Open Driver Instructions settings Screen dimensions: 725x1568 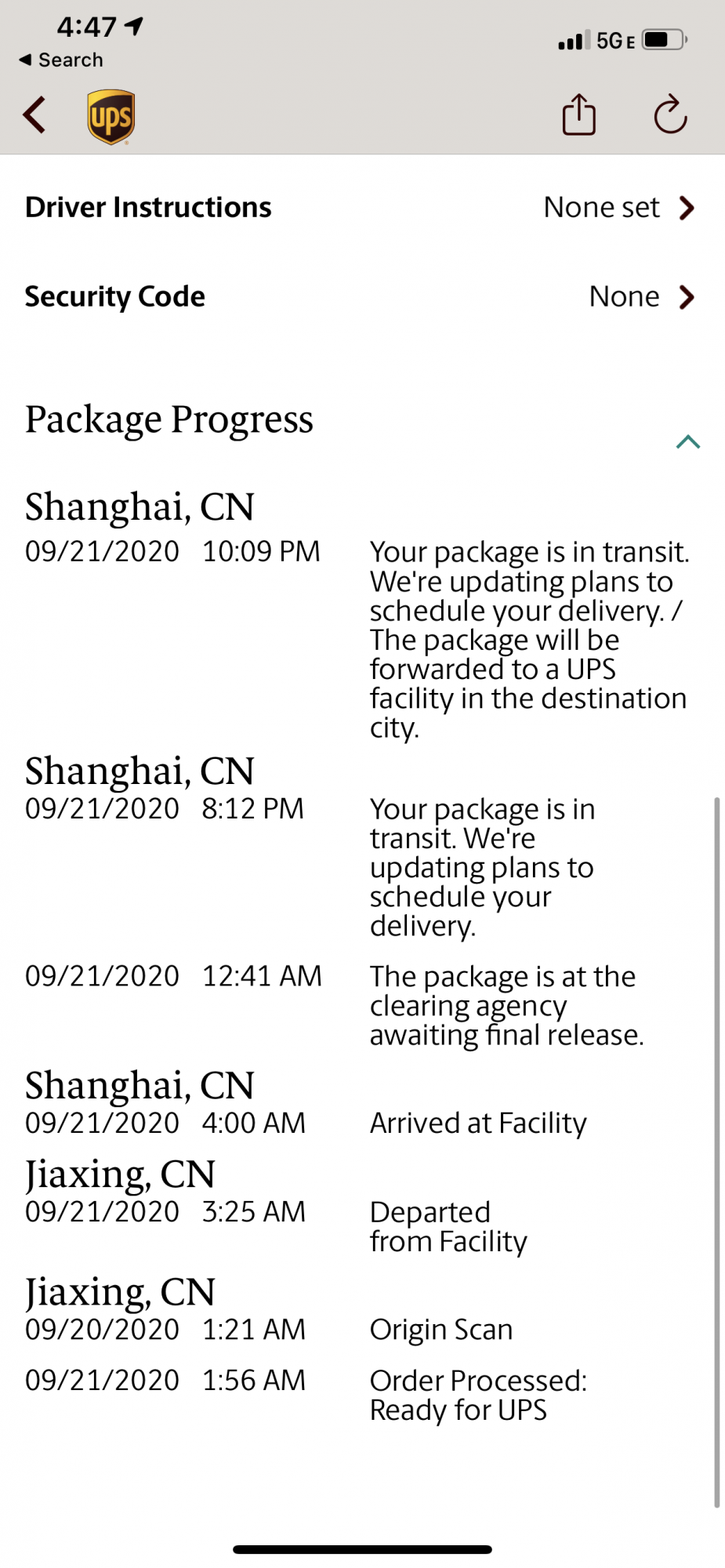(x=362, y=208)
